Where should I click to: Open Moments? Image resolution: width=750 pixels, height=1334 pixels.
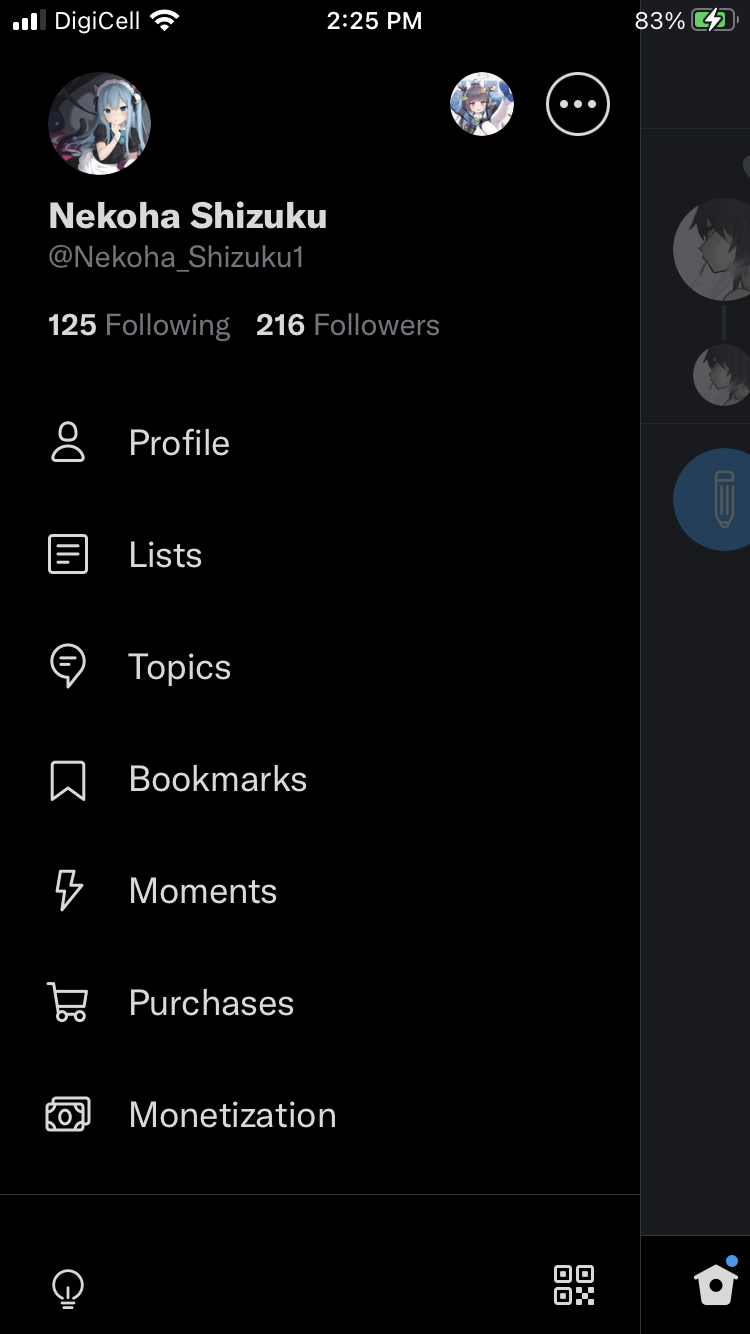[202, 891]
